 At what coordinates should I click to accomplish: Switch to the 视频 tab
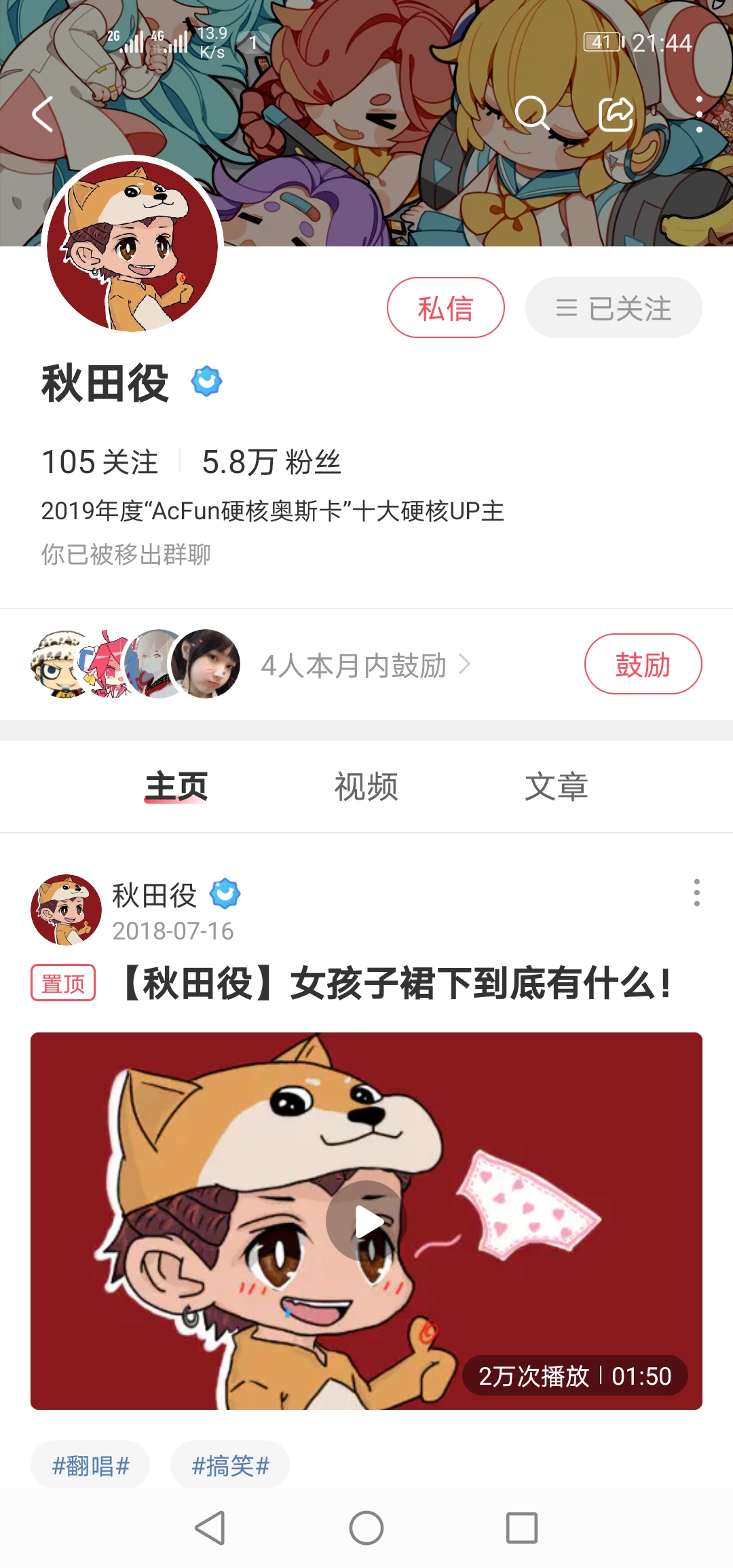pyautogui.click(x=366, y=787)
